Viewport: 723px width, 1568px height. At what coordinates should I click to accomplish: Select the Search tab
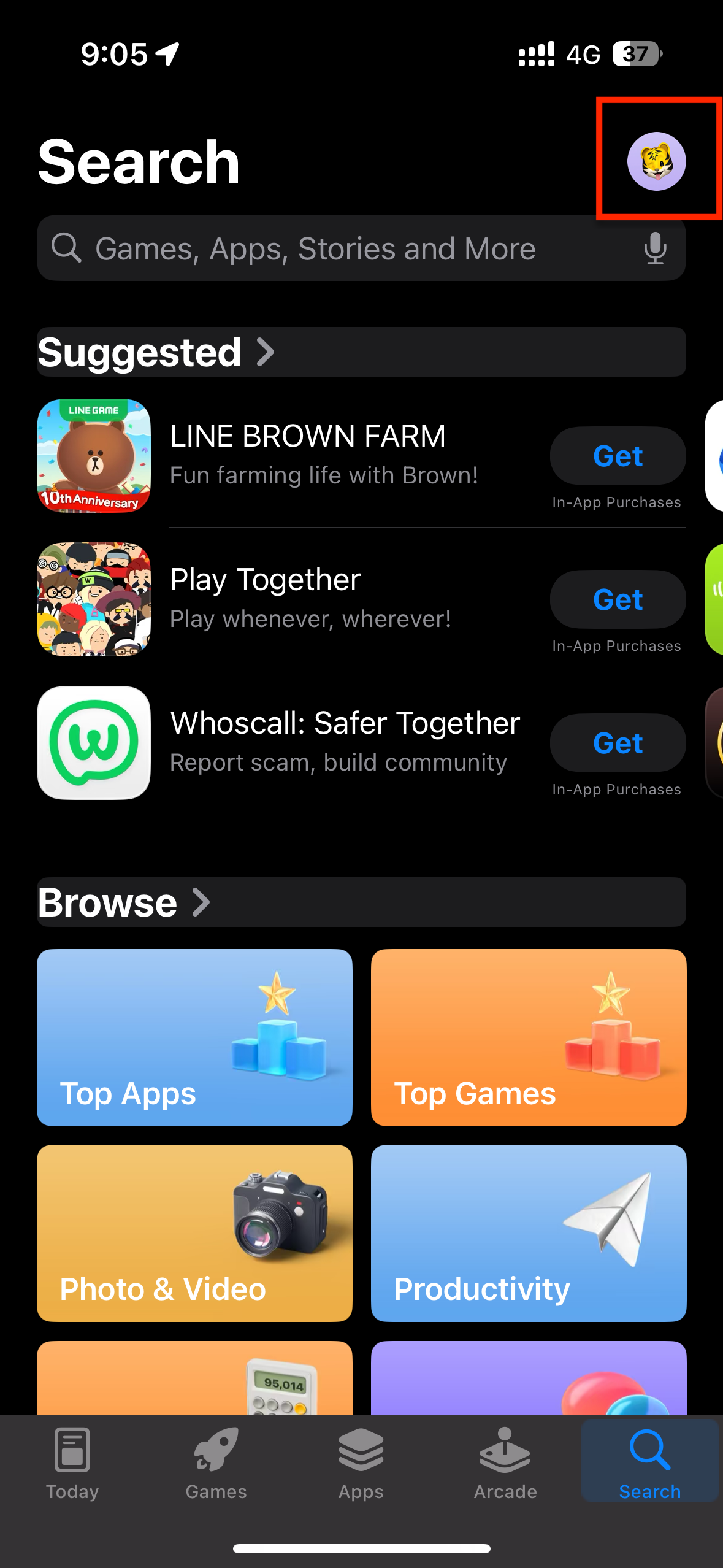(x=650, y=1463)
